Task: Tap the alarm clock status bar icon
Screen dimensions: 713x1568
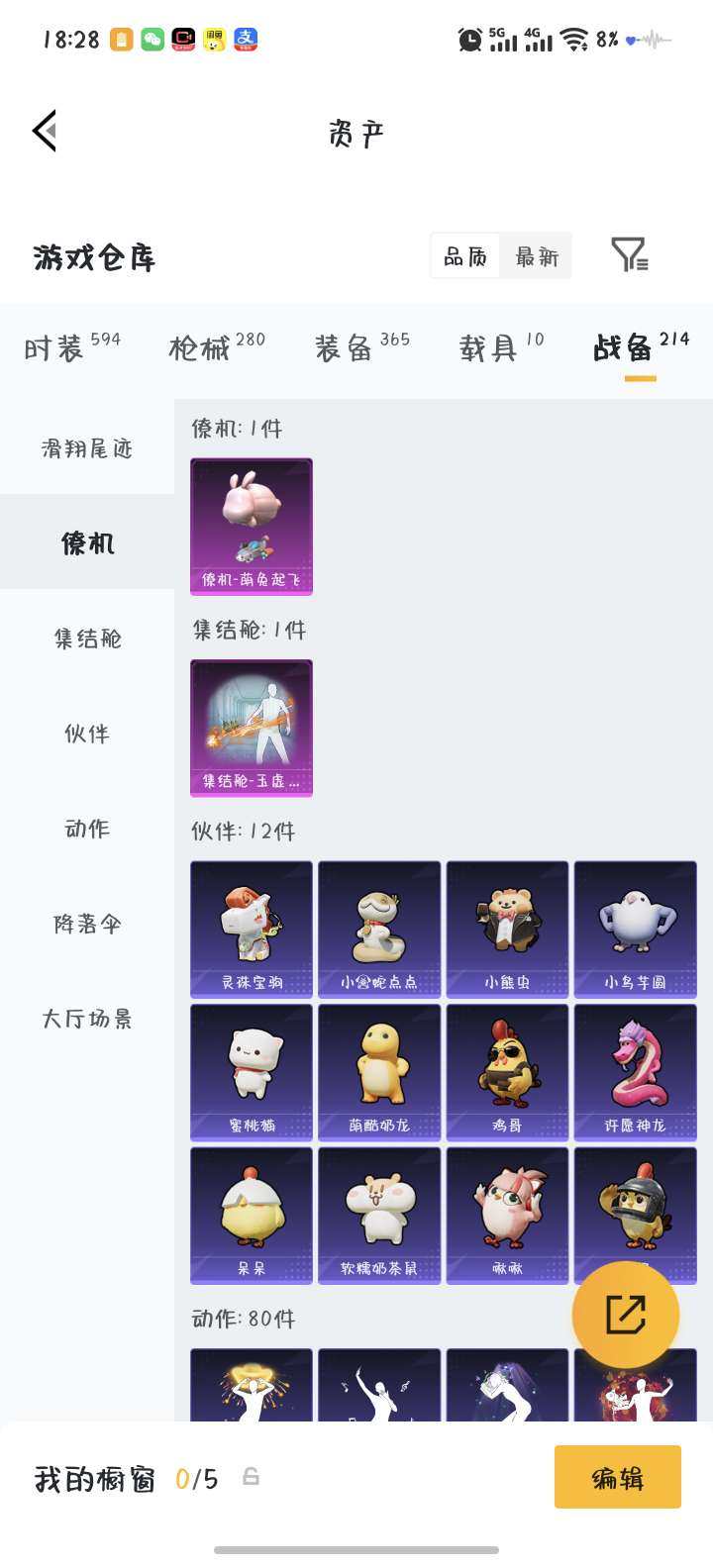Action: pos(471,39)
